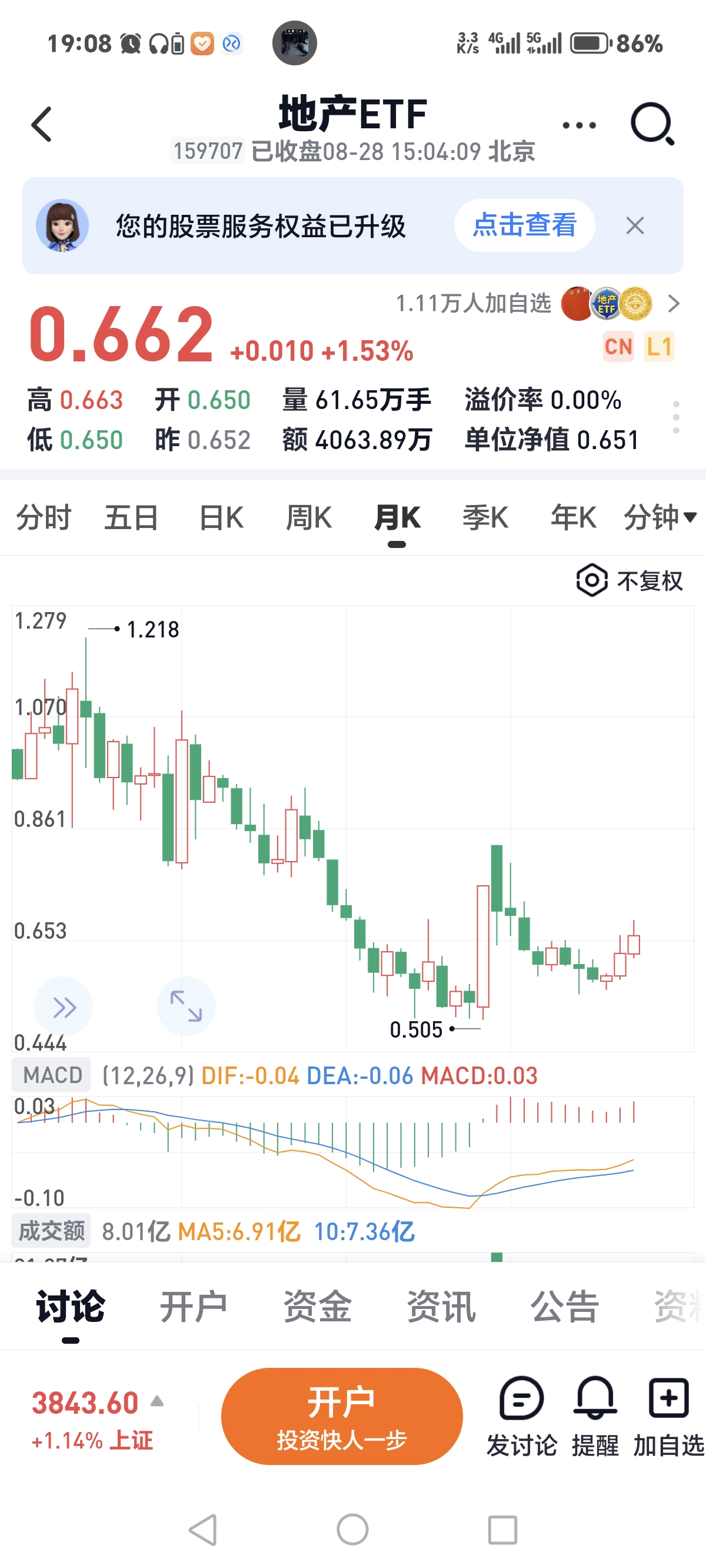The width and height of the screenshot is (706, 1568).
Task: Expand the chart to full screen
Action: 186,1005
